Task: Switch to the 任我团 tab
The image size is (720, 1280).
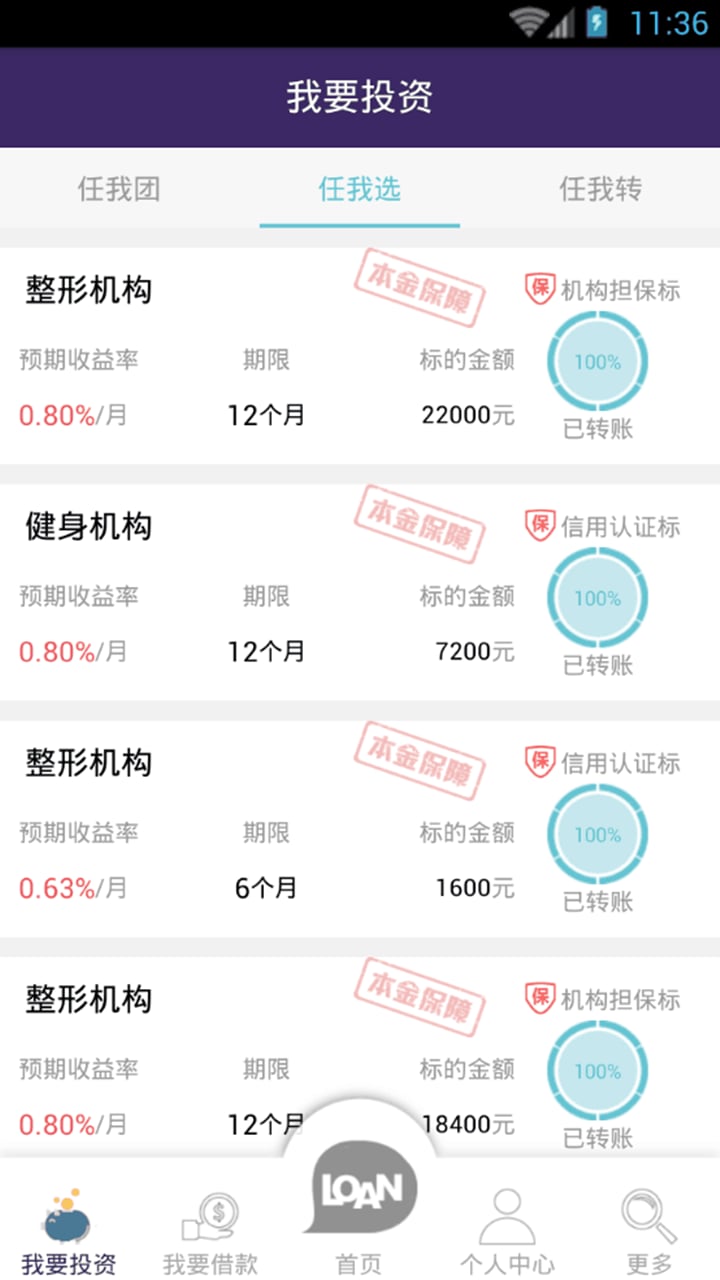Action: (x=119, y=189)
